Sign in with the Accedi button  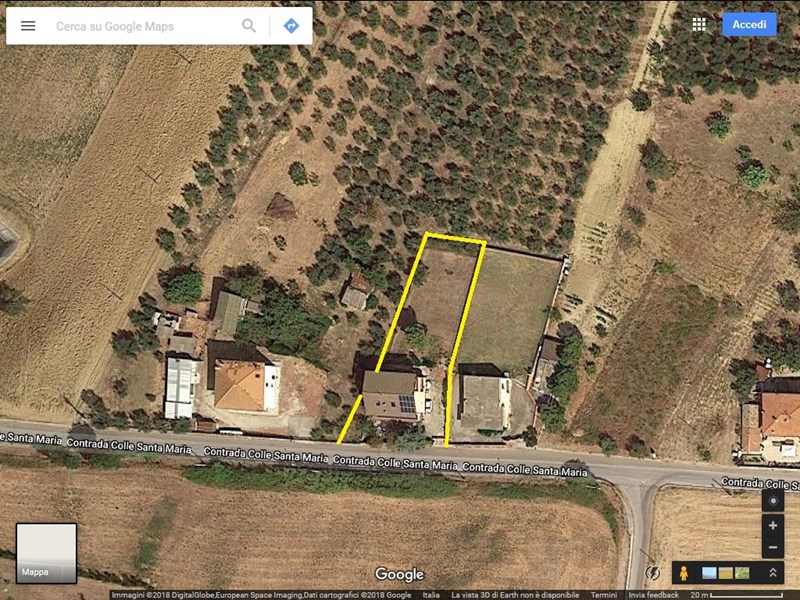pos(749,24)
